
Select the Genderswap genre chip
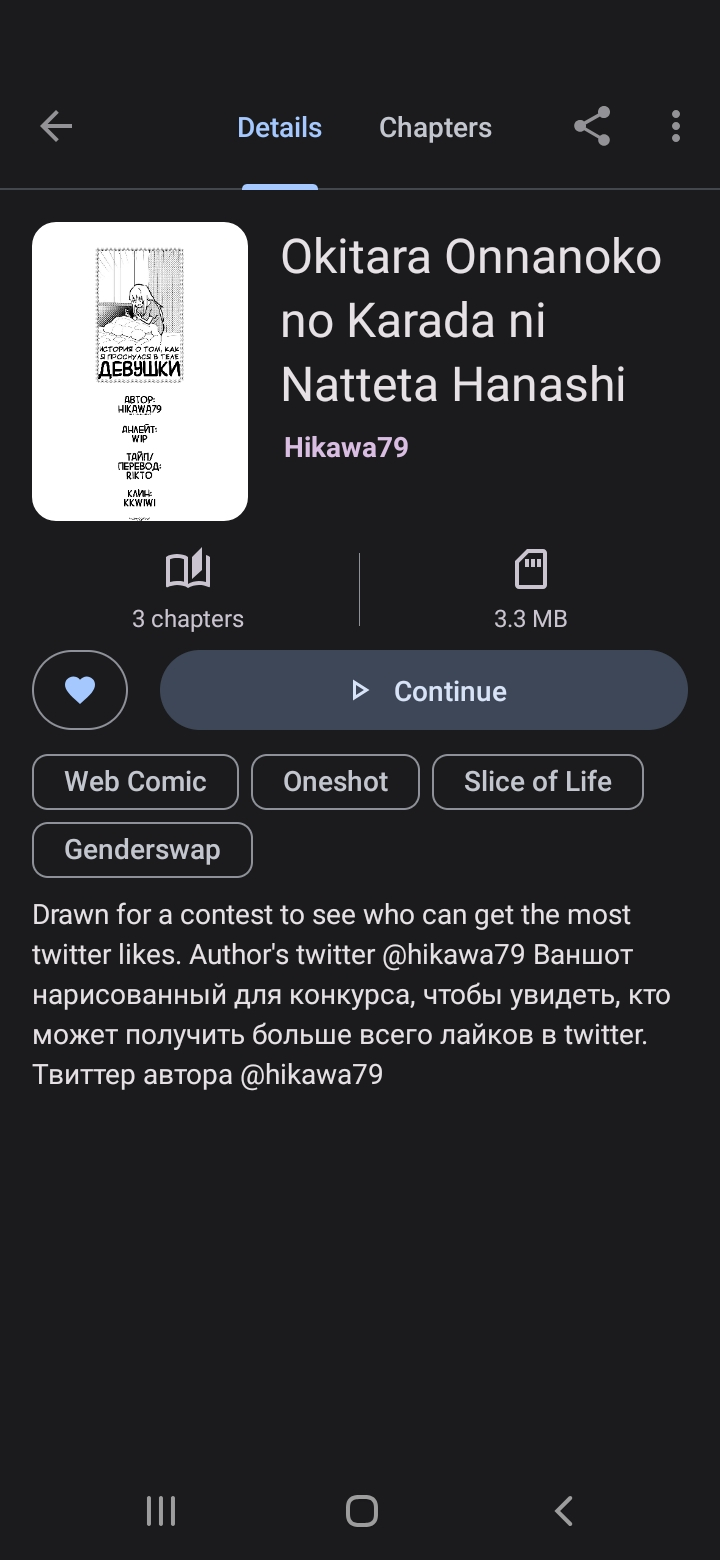(142, 849)
